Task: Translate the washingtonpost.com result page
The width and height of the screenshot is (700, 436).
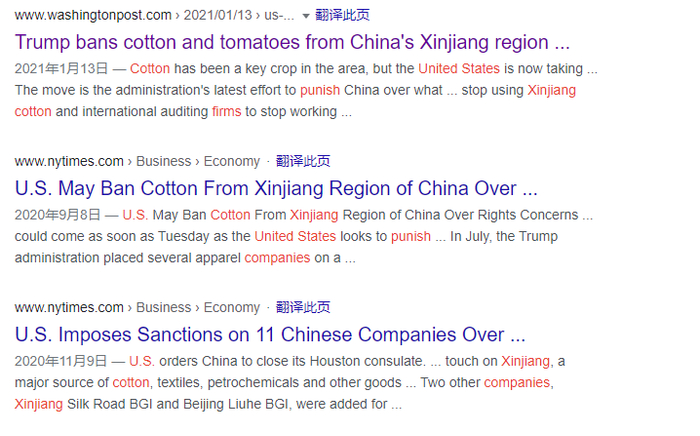Action: [342, 15]
